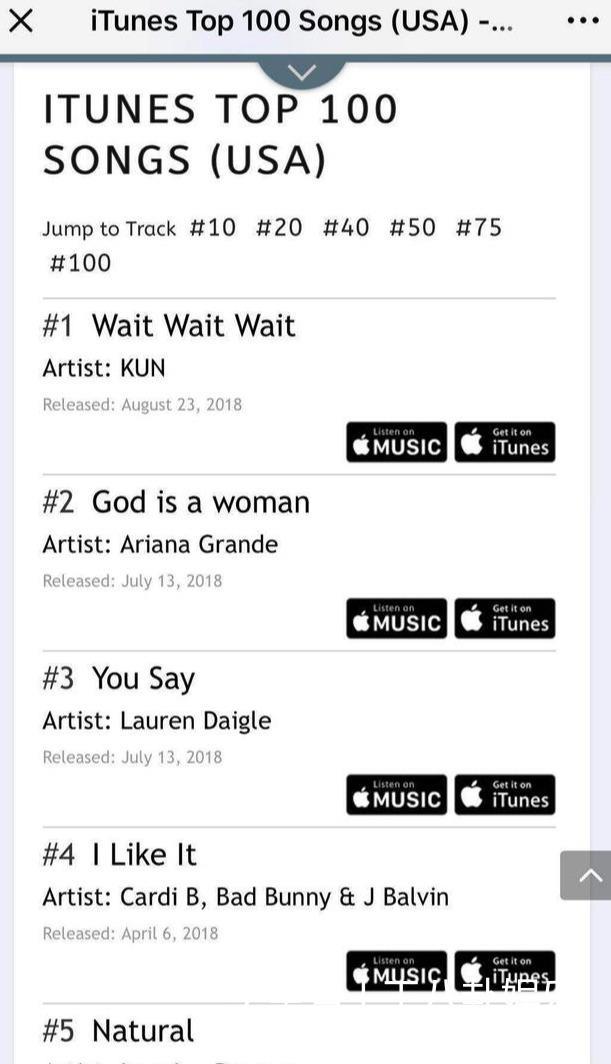Jump to track #50
Screen dimensions: 611x1064
click(412, 227)
